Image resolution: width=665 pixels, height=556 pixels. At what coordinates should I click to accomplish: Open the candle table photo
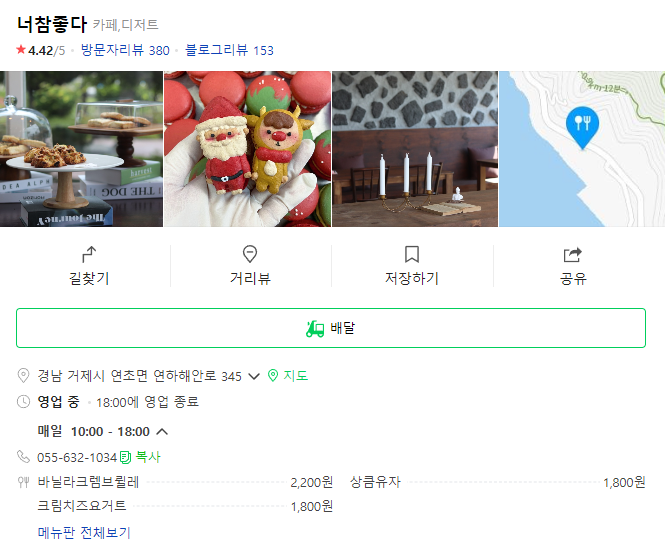click(x=414, y=149)
